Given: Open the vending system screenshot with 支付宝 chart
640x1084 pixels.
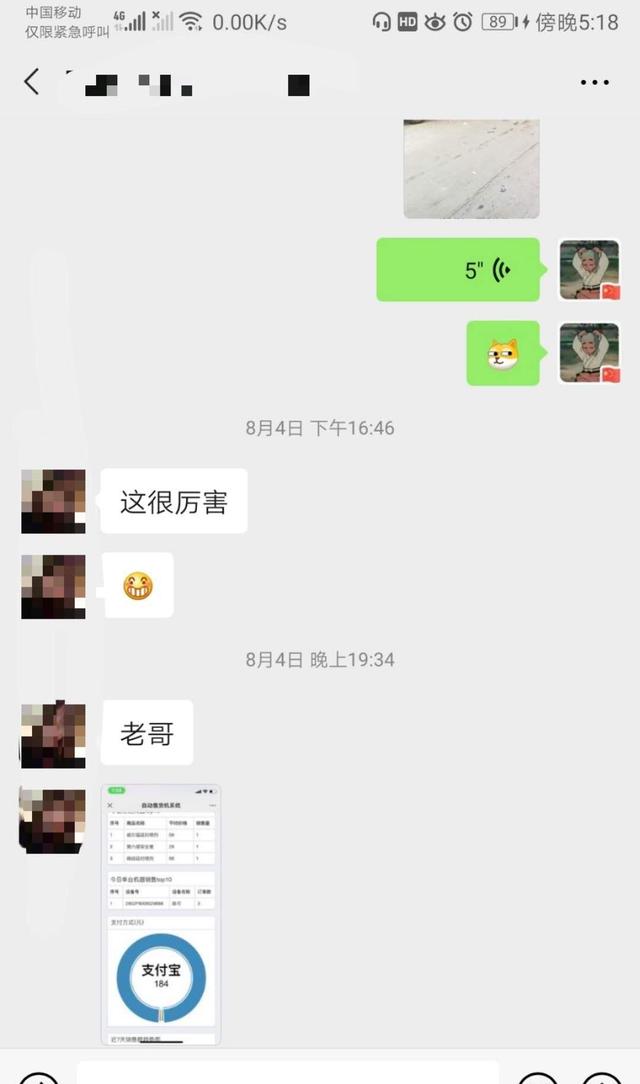Looking at the screenshot, I should click(x=161, y=914).
